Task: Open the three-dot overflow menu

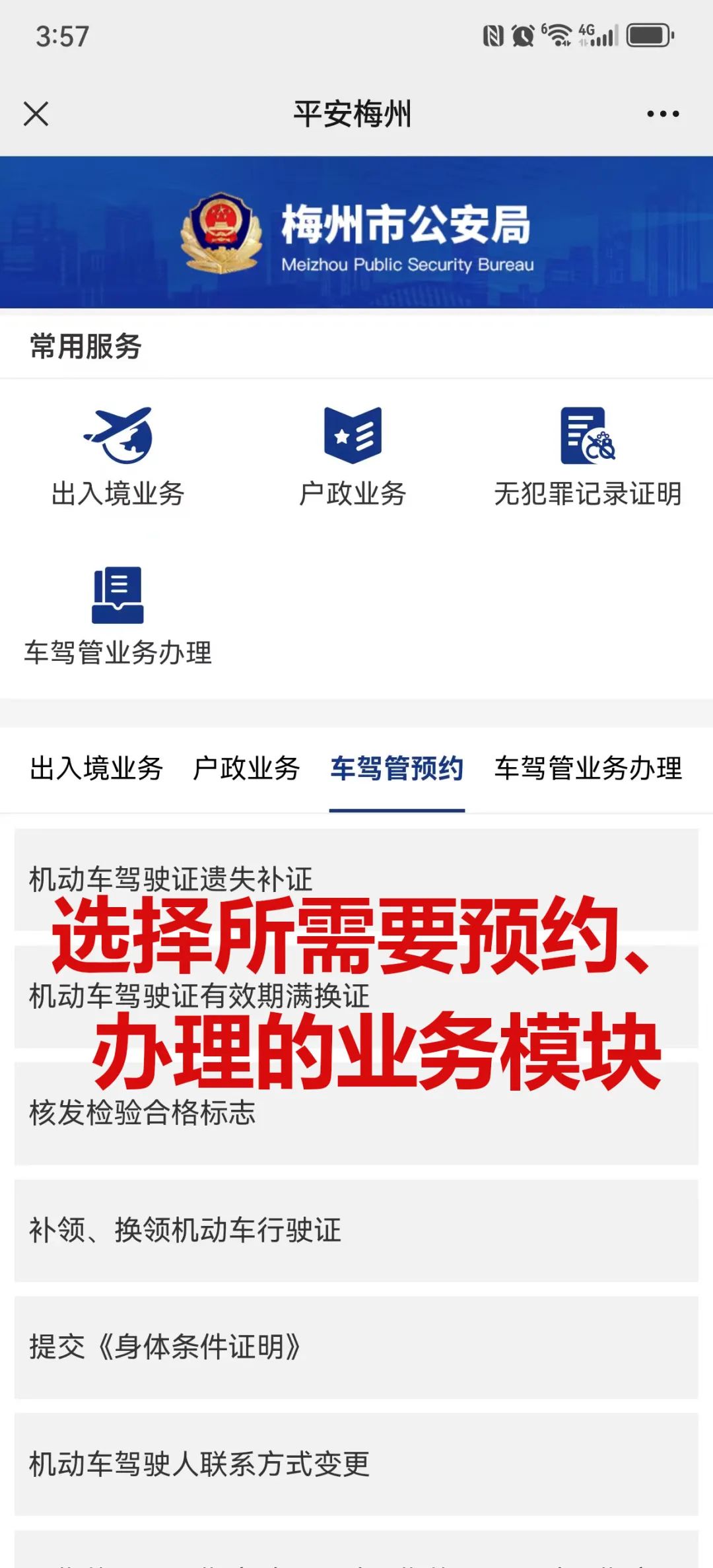Action: (662, 114)
